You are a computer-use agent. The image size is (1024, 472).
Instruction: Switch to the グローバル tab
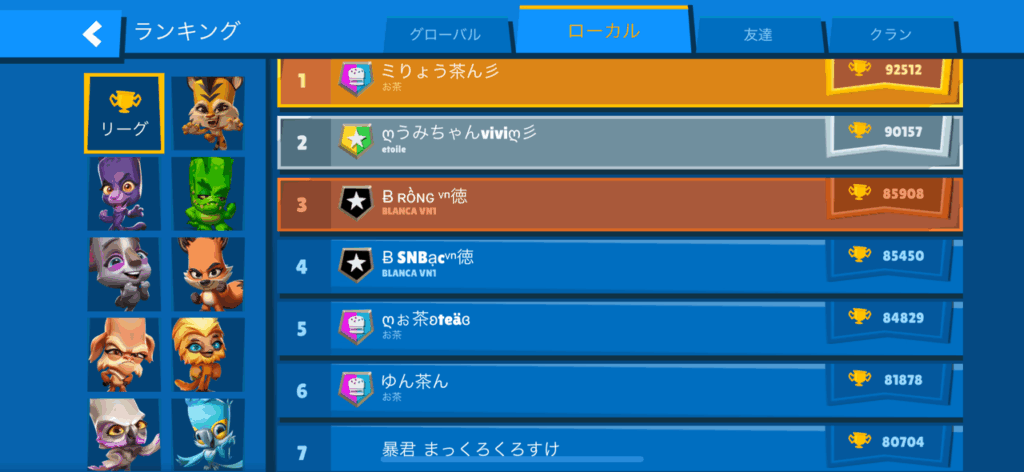click(x=445, y=34)
